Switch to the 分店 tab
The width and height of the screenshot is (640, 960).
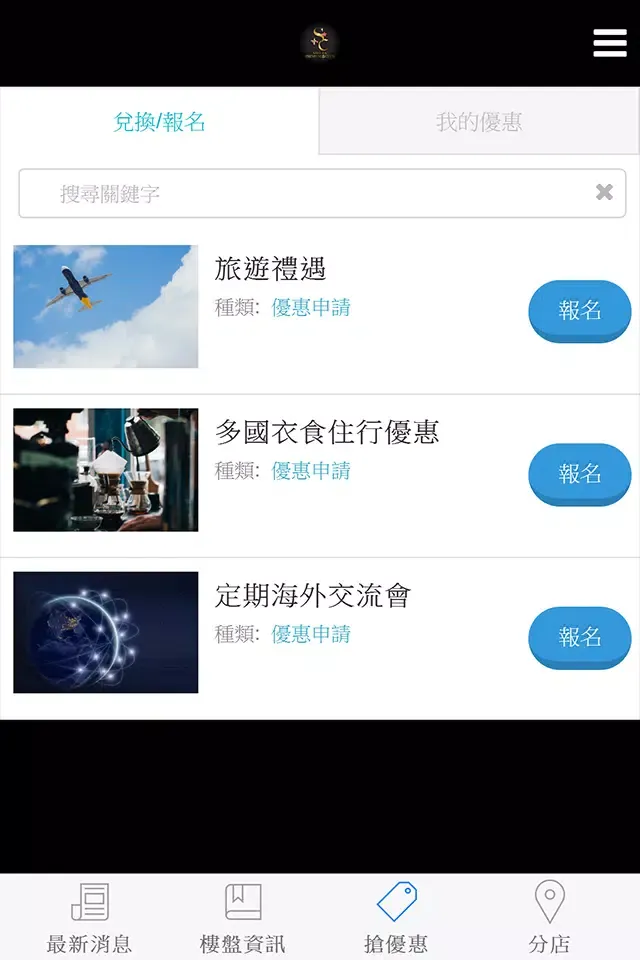[x=549, y=917]
